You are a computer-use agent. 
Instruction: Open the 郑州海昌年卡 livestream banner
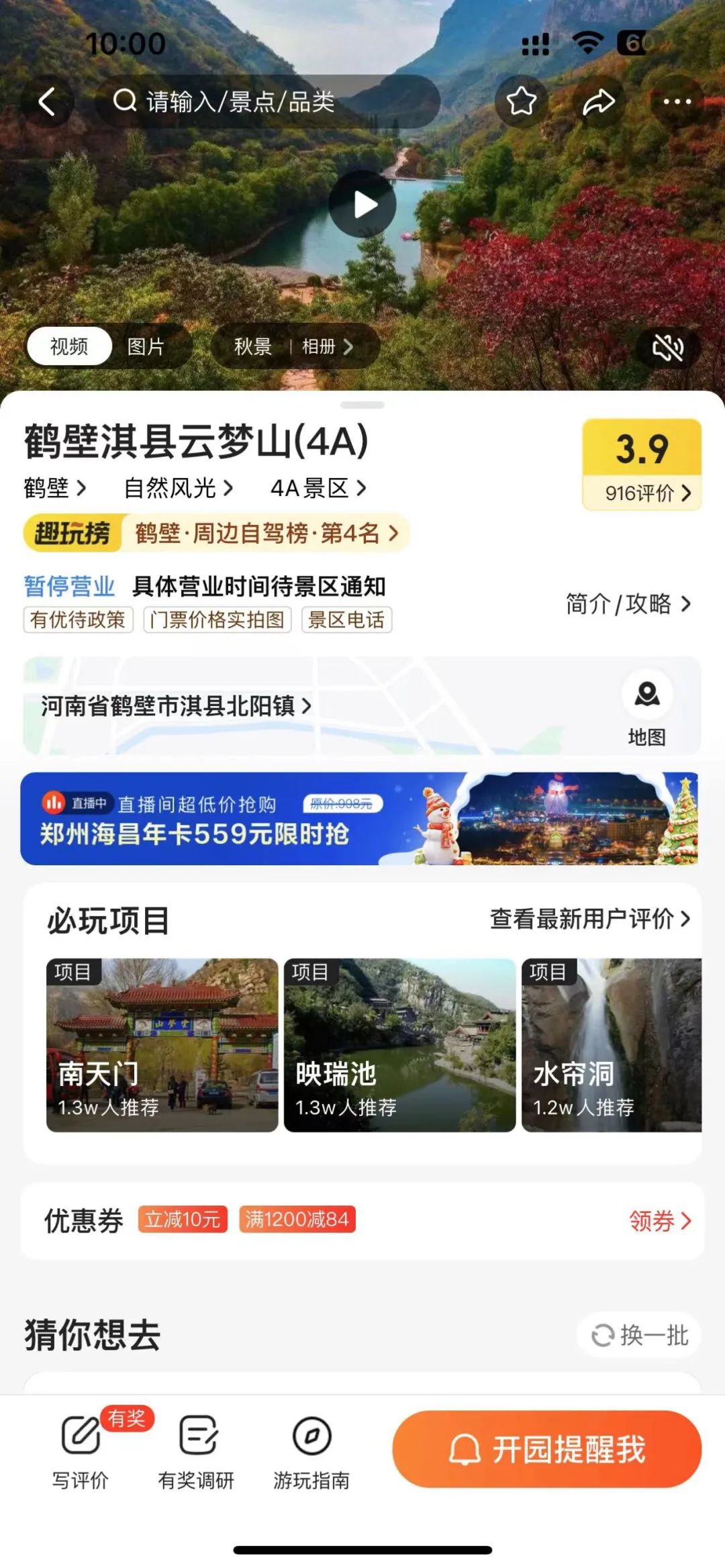click(359, 818)
